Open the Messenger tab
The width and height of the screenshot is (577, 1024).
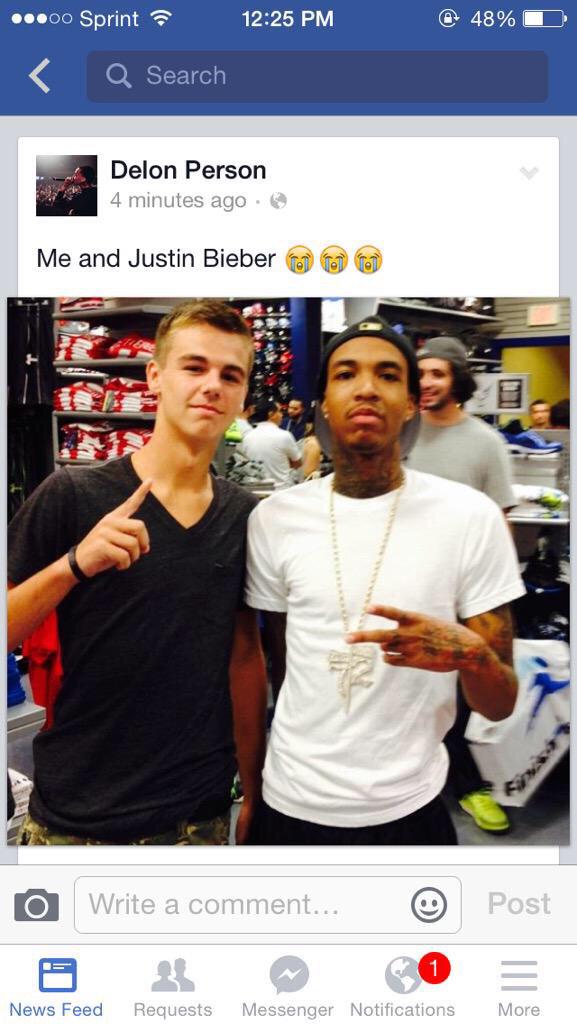point(288,987)
